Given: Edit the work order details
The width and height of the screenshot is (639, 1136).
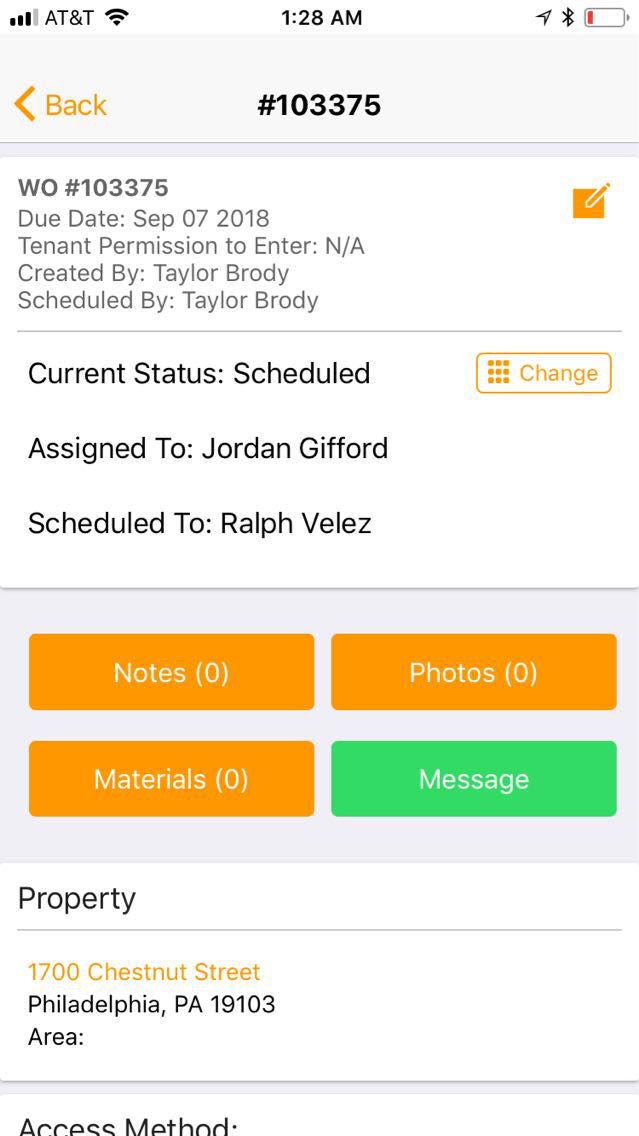Looking at the screenshot, I should (591, 200).
